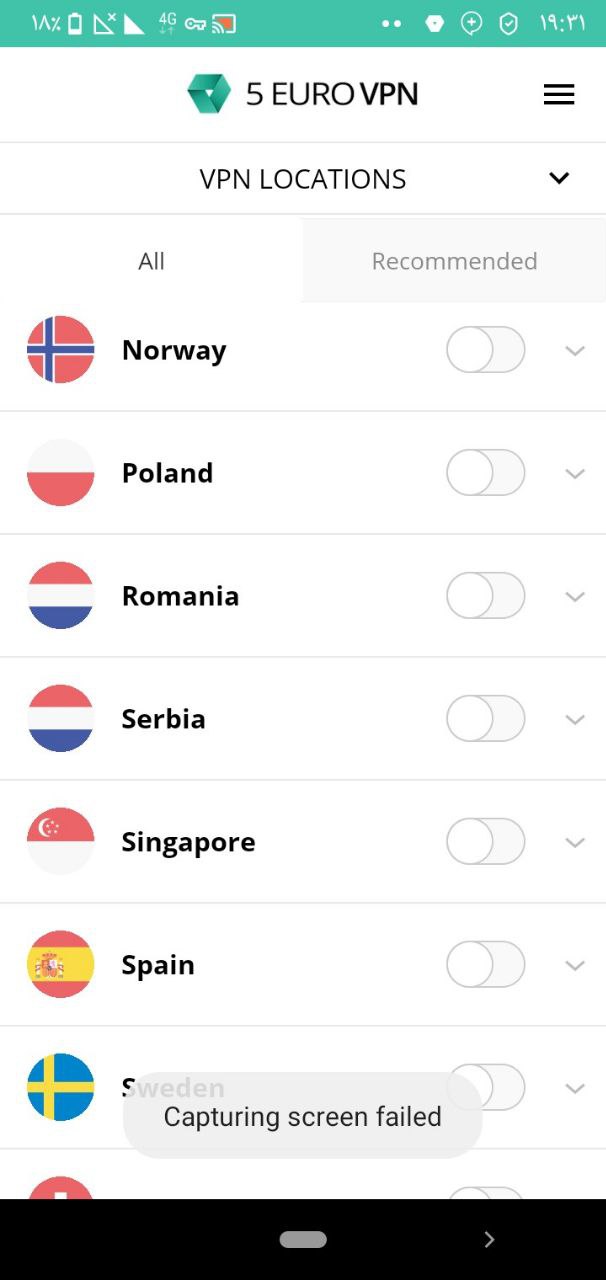Expand the Singapore chevron
Image resolution: width=606 pixels, height=1280 pixels.
(x=574, y=842)
